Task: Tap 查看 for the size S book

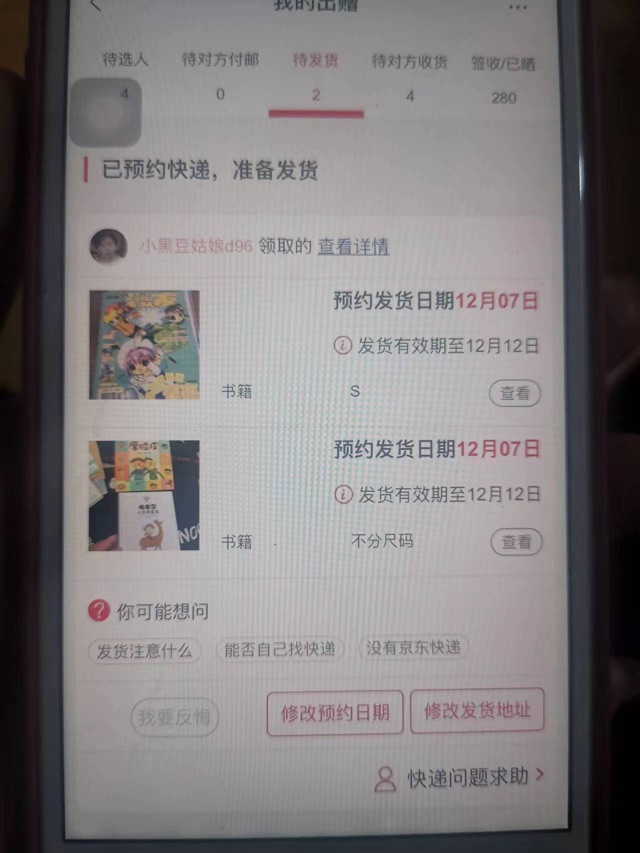Action: click(x=515, y=393)
